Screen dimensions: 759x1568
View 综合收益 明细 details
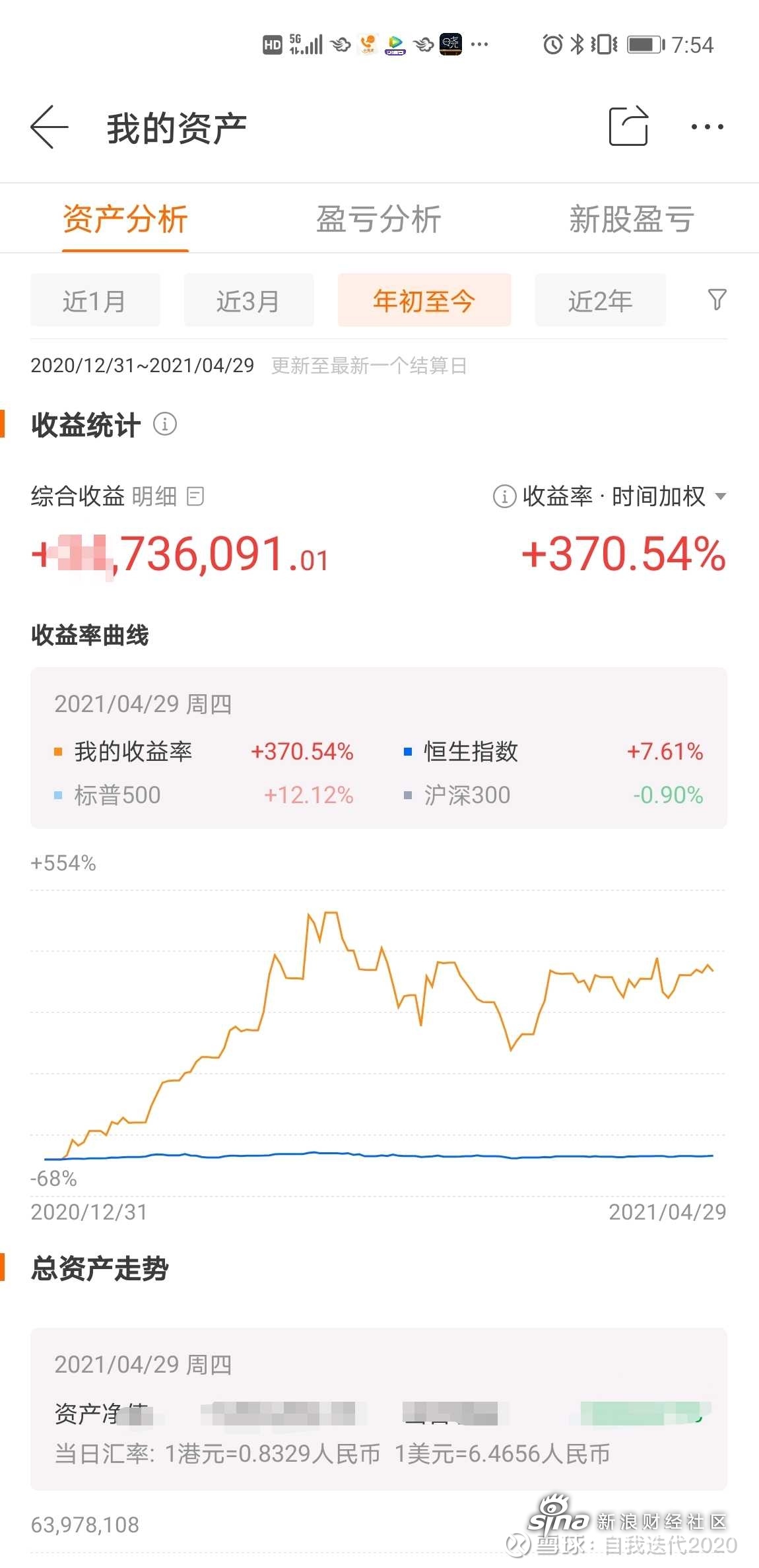pos(168,496)
